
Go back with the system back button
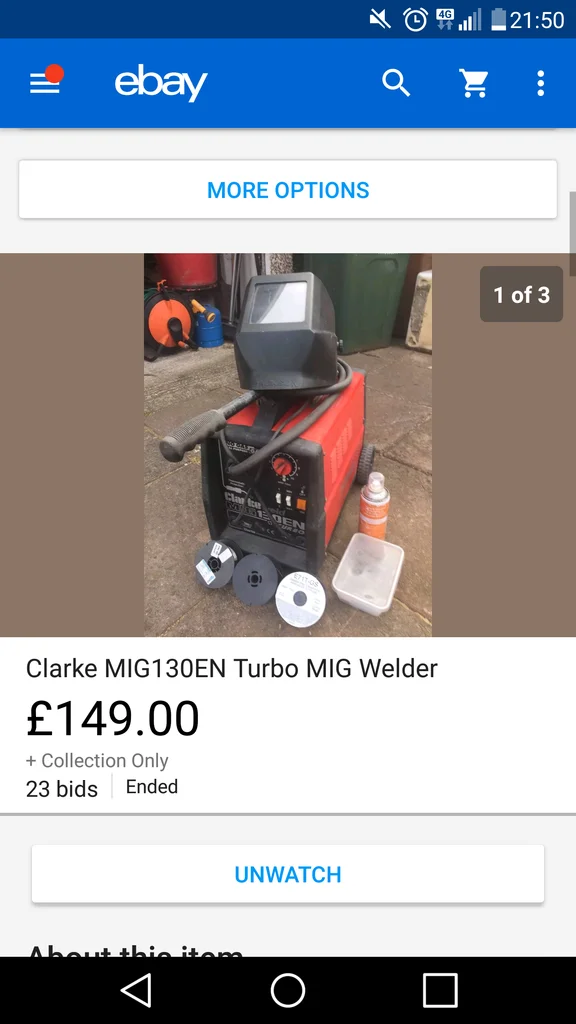(x=136, y=990)
